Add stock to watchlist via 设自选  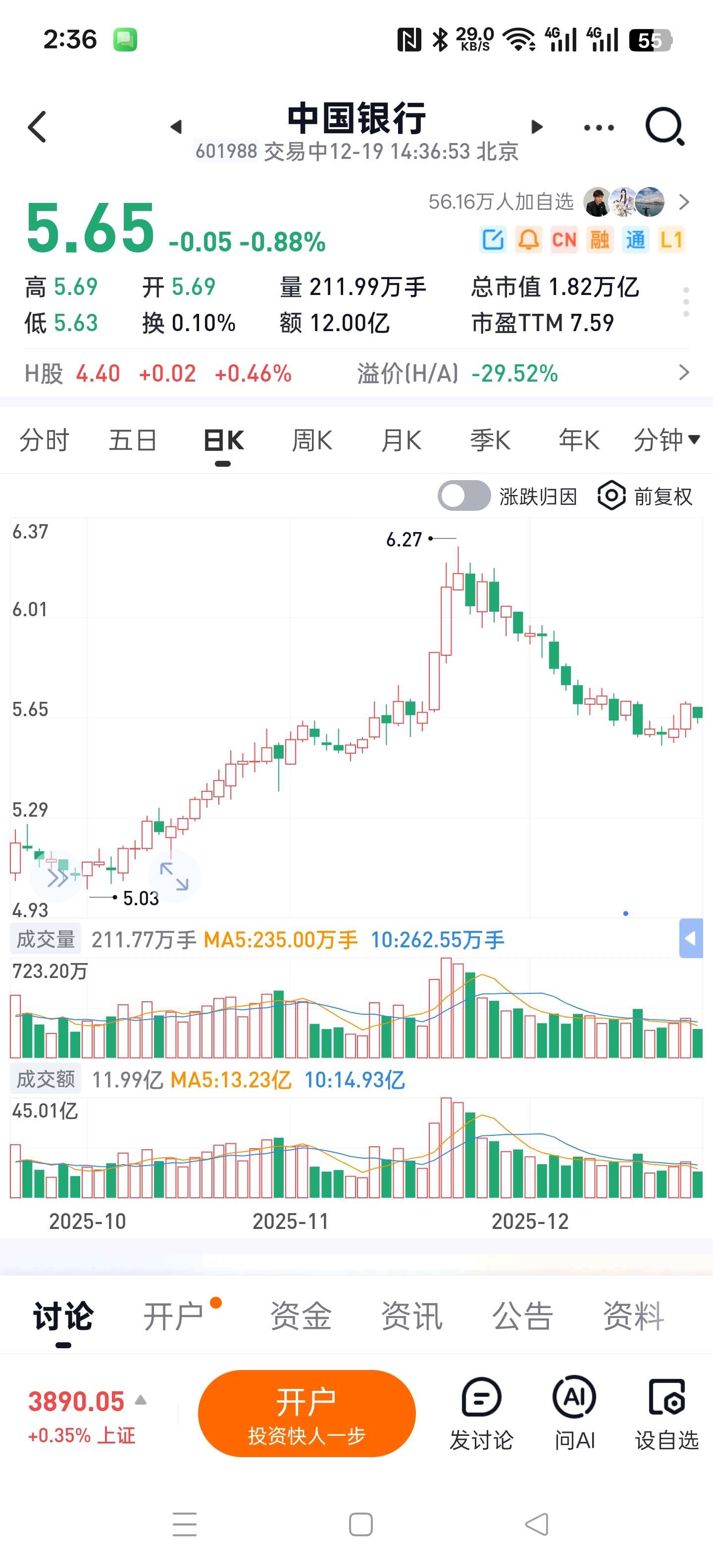(x=667, y=1414)
